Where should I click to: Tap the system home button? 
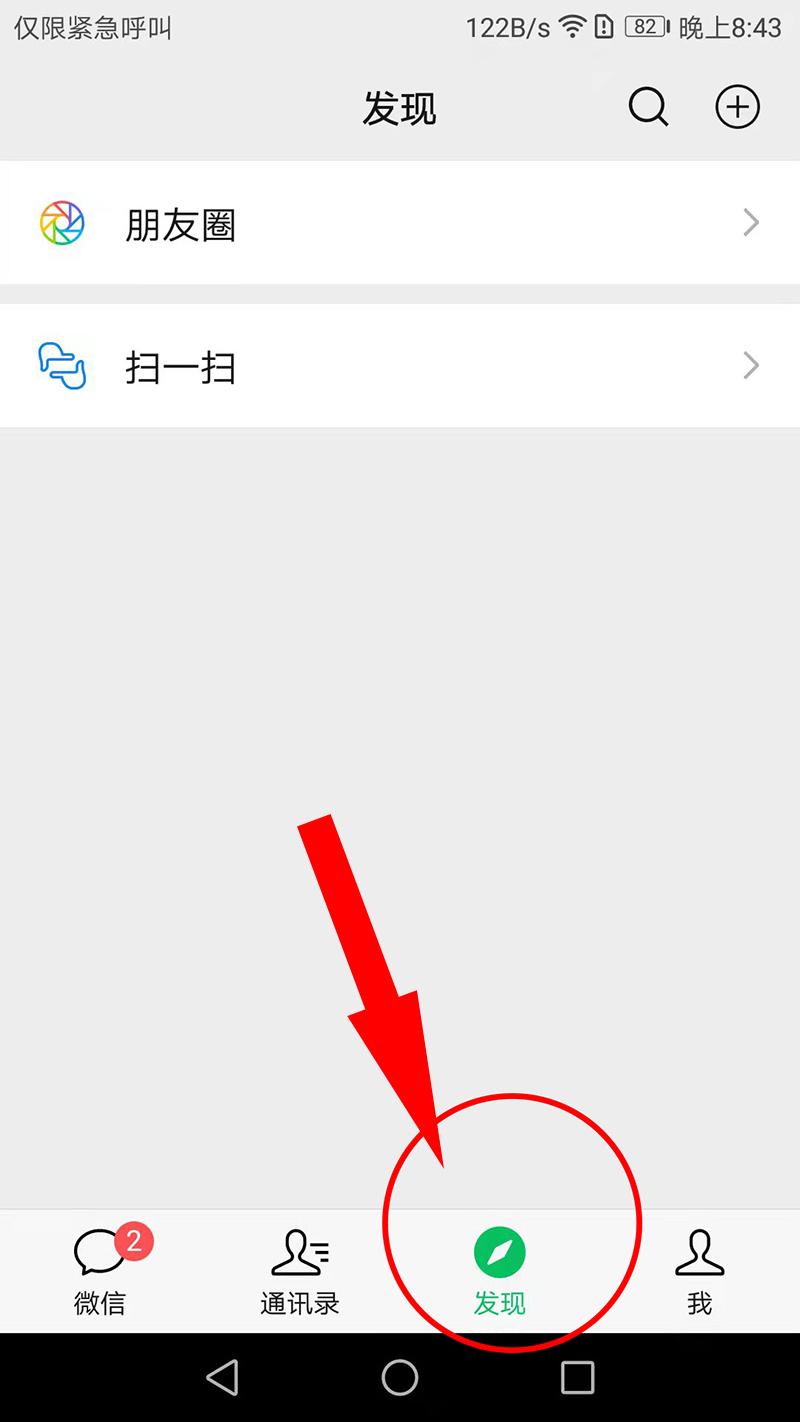400,1378
